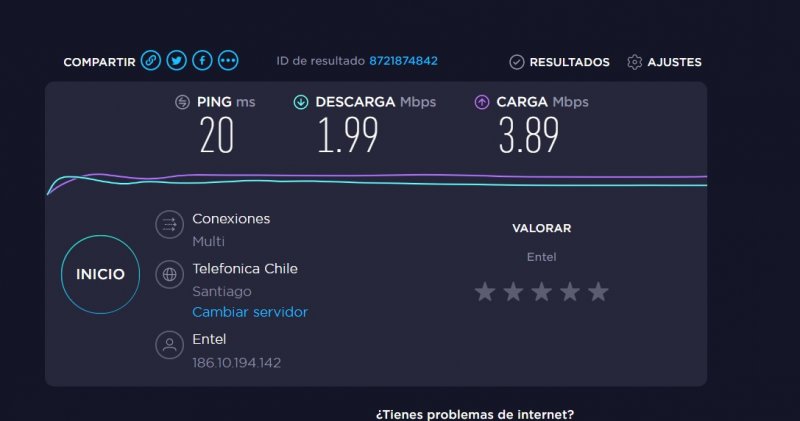This screenshot has width=800, height=421.
Task: Copy the result share link
Action: [x=151, y=61]
